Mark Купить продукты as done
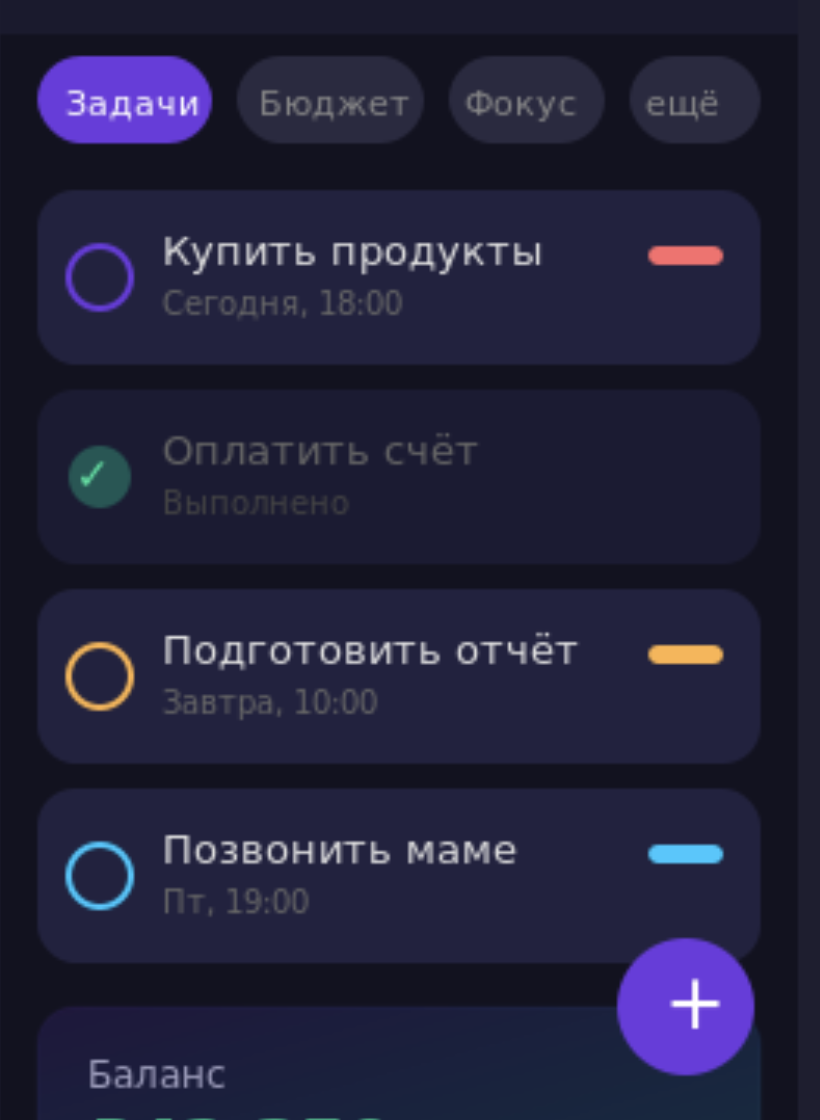This screenshot has width=820, height=1120. point(100,277)
